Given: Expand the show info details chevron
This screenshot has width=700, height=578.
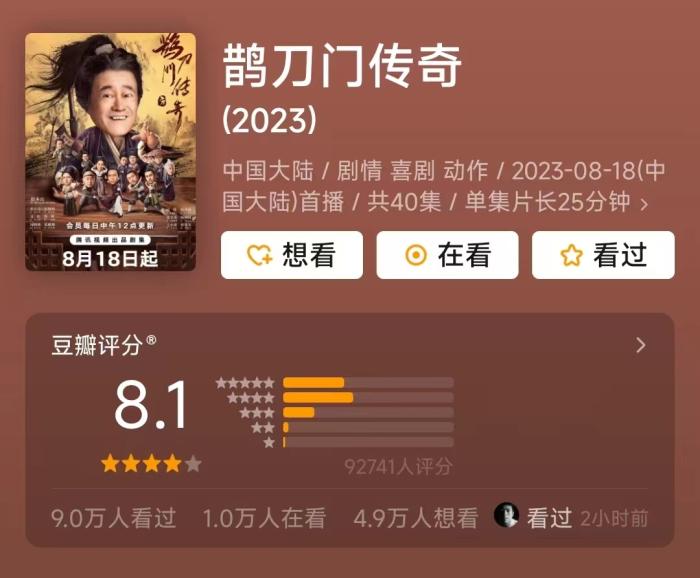Looking at the screenshot, I should tap(644, 203).
